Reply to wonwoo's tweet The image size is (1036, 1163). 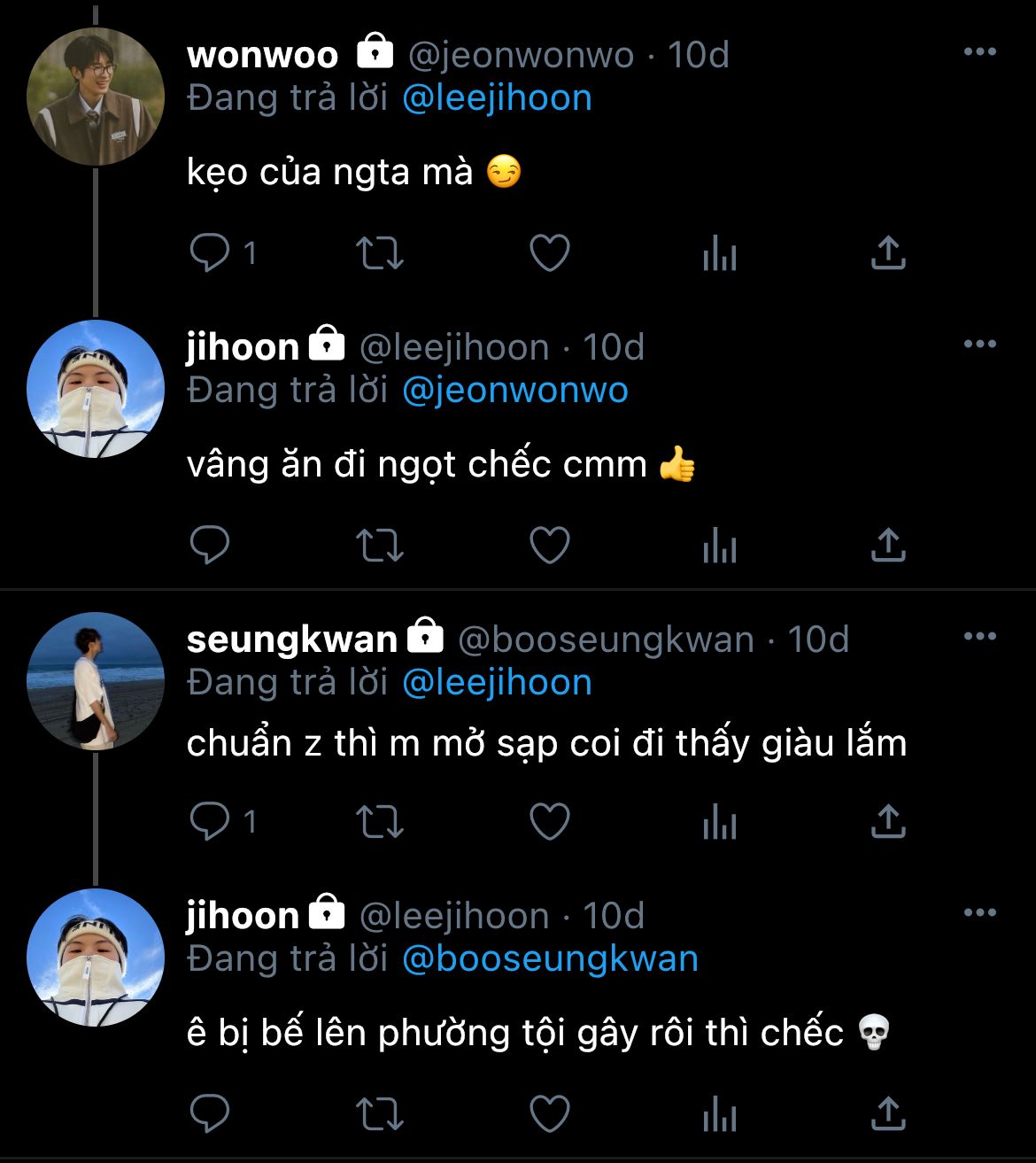(x=211, y=254)
